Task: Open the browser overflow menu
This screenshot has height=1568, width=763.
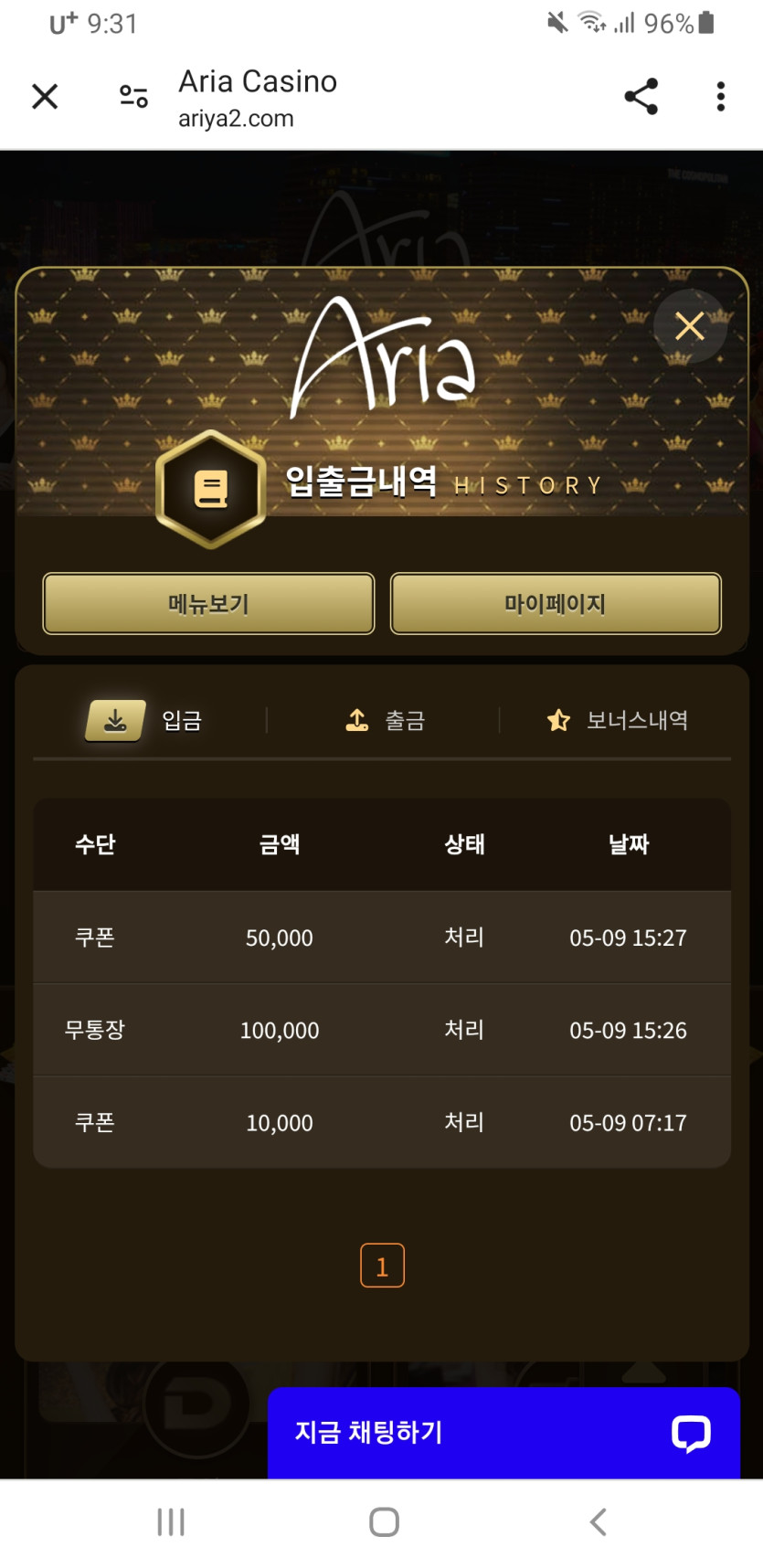Action: pos(721,96)
